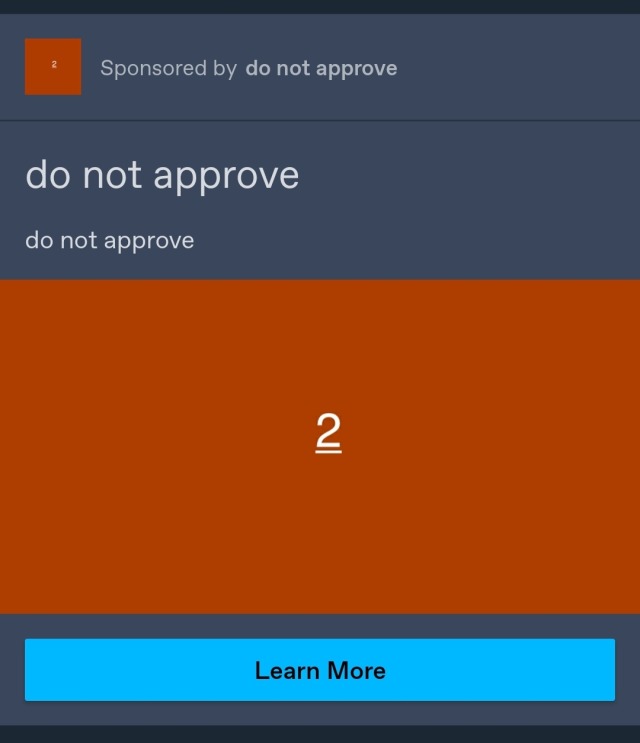Tap the small orange sponsor avatar

coord(53,67)
